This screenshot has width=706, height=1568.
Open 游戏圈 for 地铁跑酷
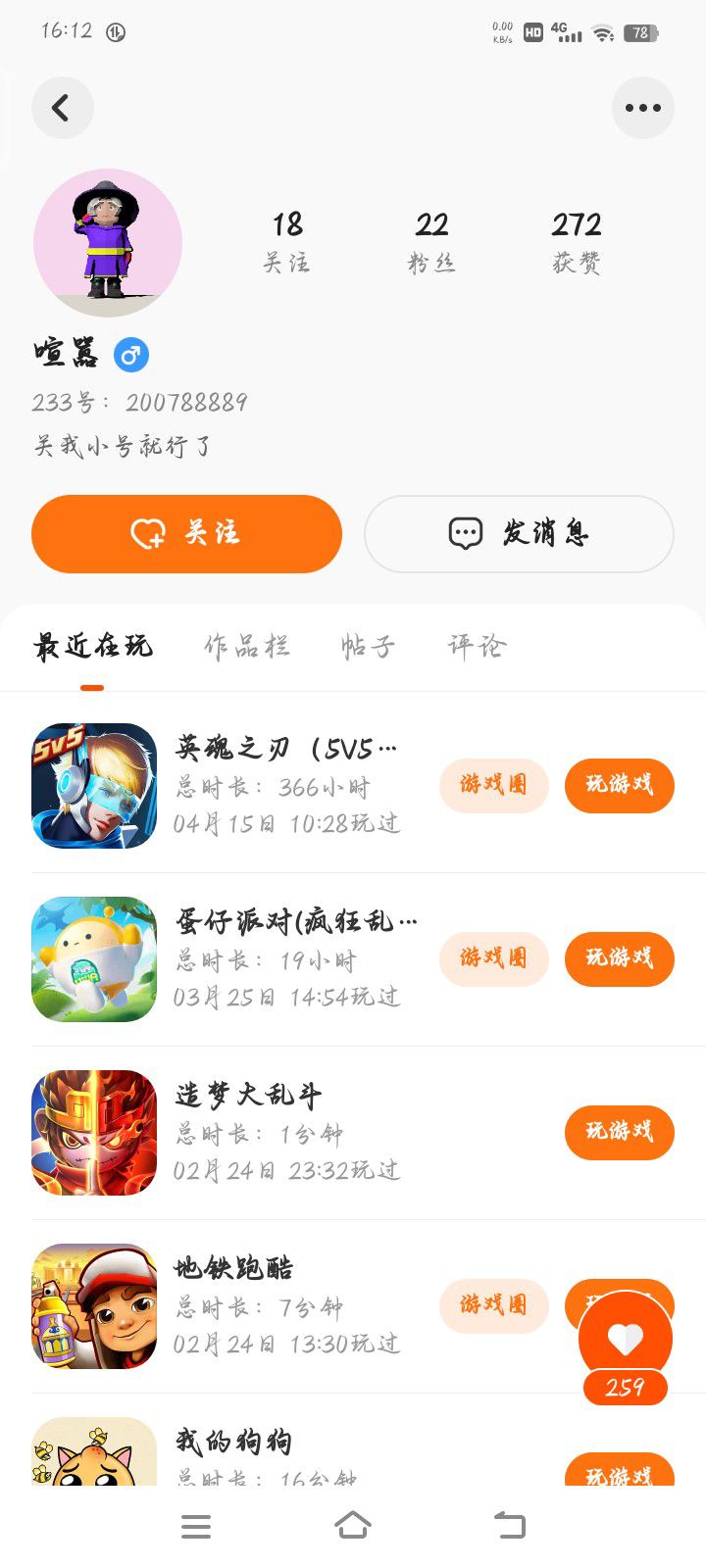(x=493, y=1305)
